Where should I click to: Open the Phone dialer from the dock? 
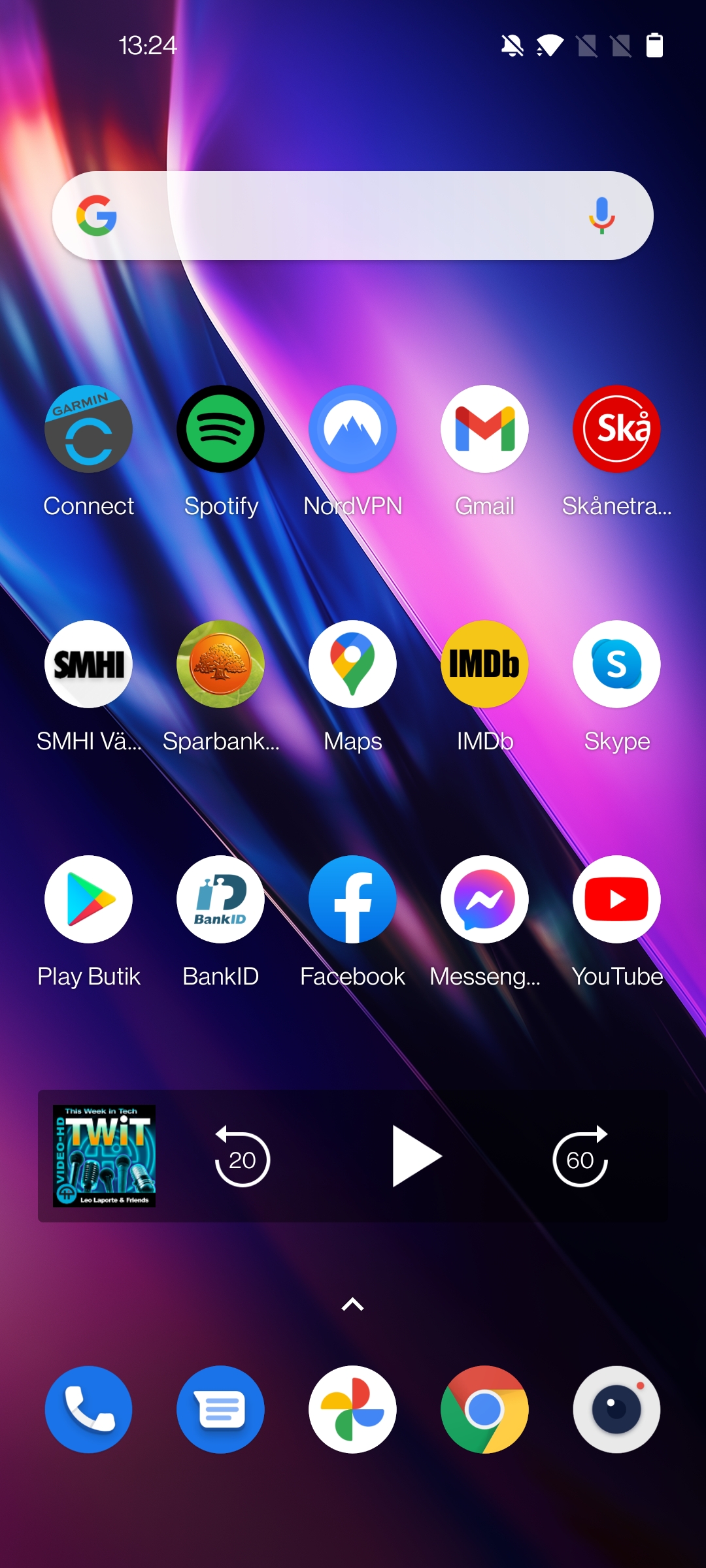point(89,1409)
